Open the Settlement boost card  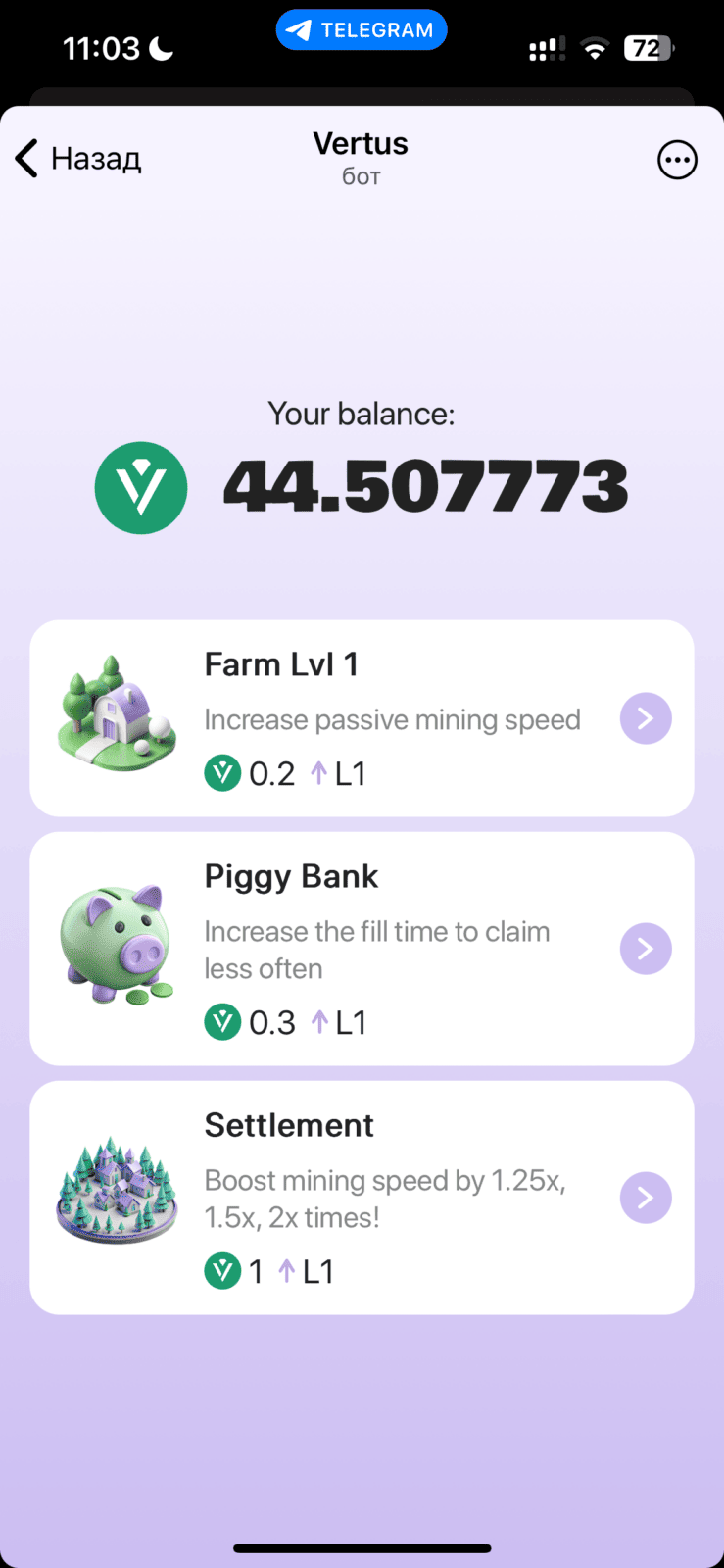[362, 1198]
